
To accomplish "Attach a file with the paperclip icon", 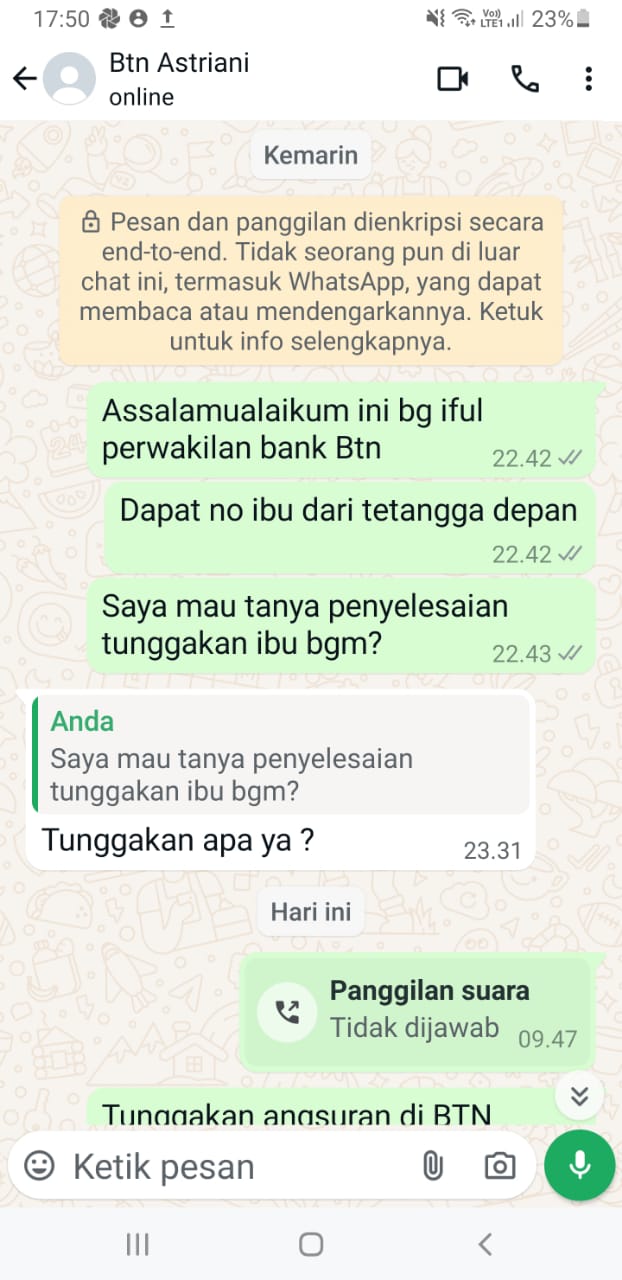I will (x=432, y=1166).
